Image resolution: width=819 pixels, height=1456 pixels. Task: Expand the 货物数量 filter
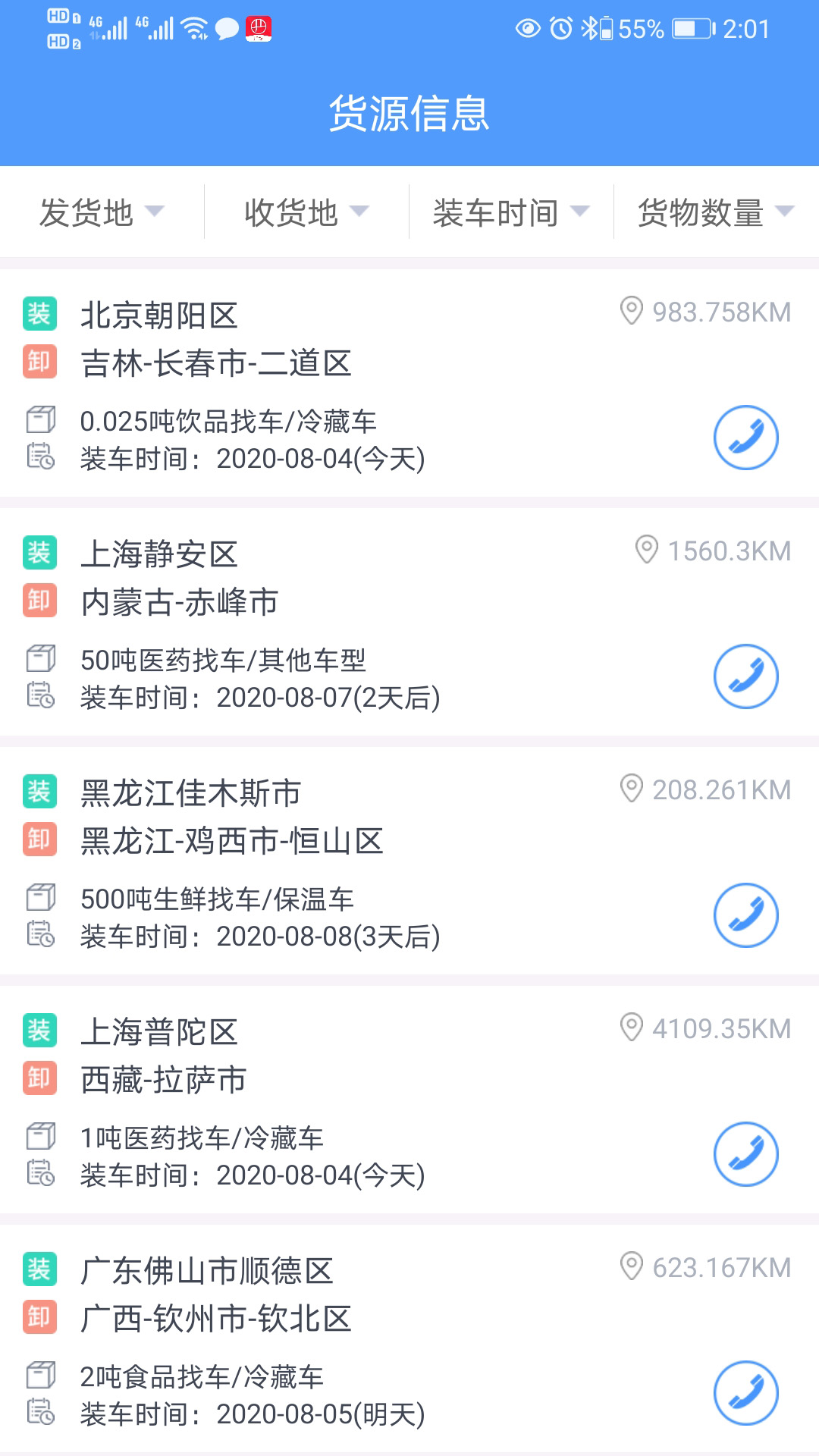pos(714,213)
